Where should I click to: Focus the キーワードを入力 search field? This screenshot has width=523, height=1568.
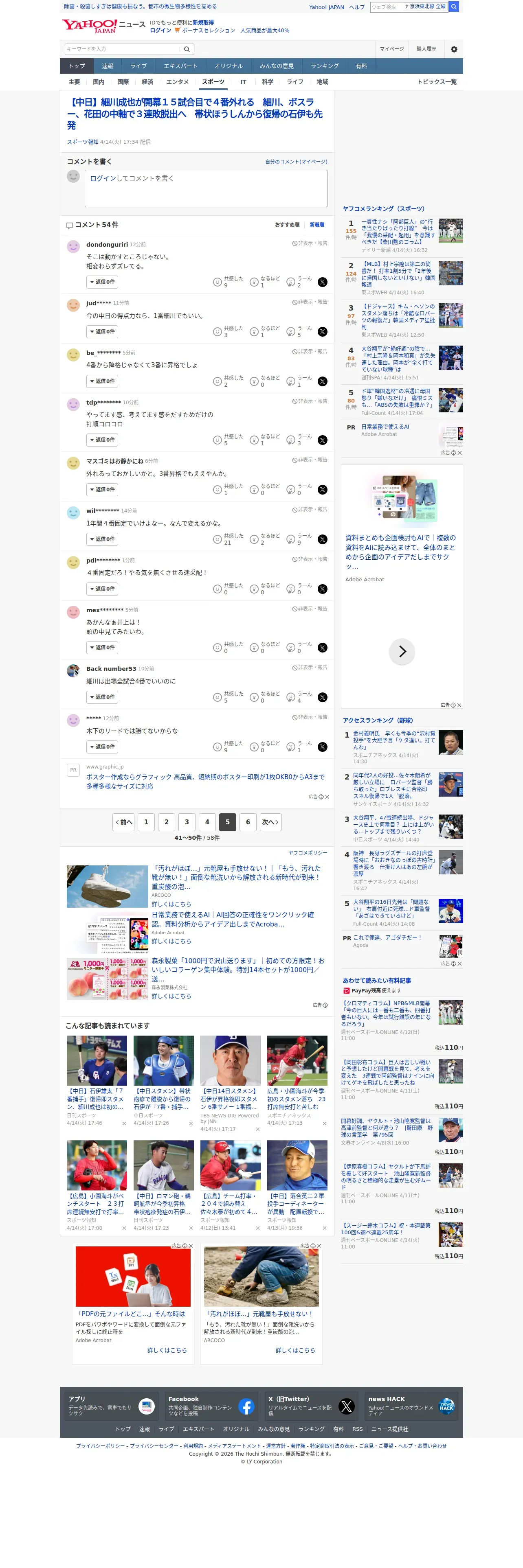pyautogui.click(x=122, y=49)
